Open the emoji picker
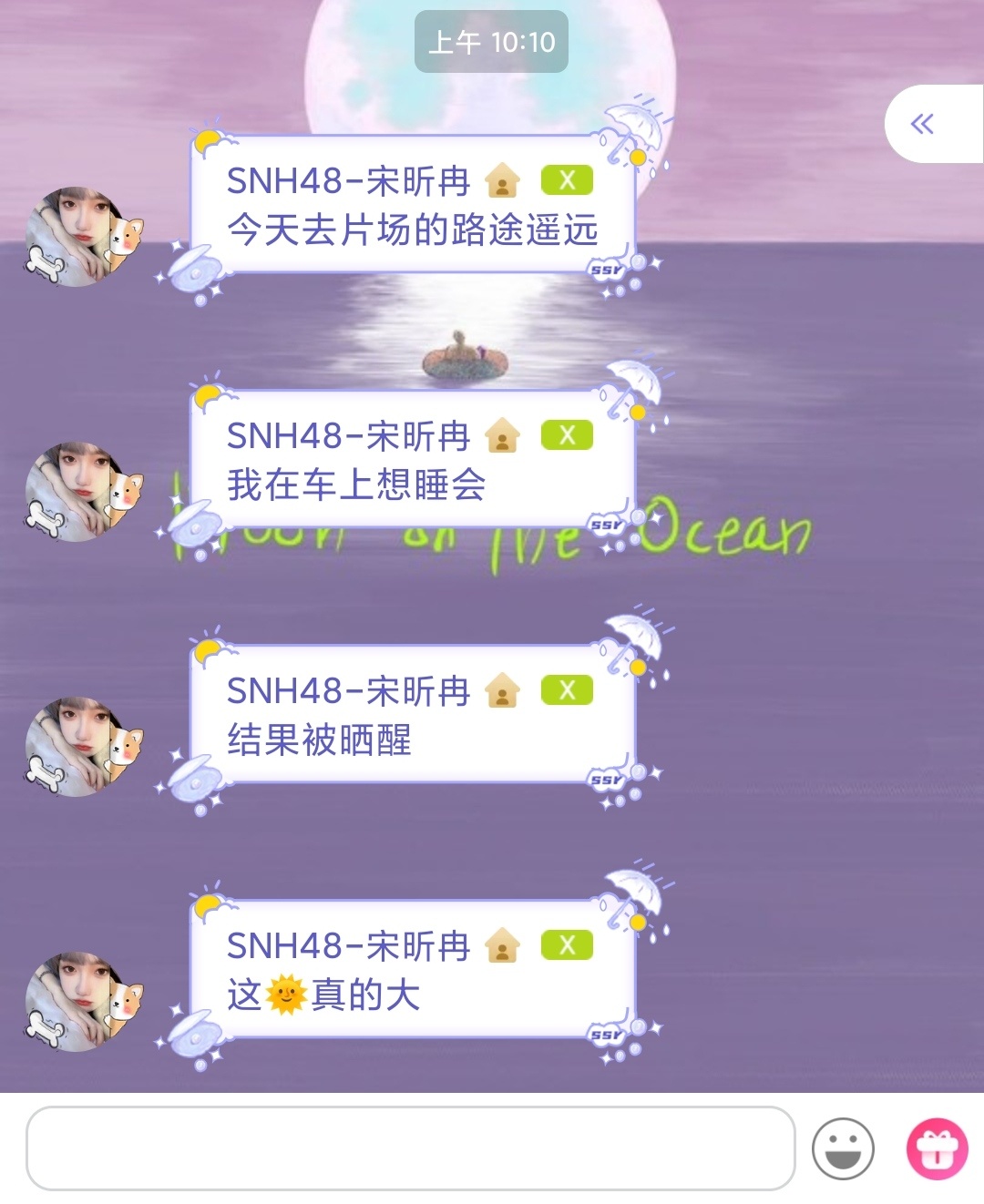Image resolution: width=984 pixels, height=1204 pixels. (x=843, y=1148)
